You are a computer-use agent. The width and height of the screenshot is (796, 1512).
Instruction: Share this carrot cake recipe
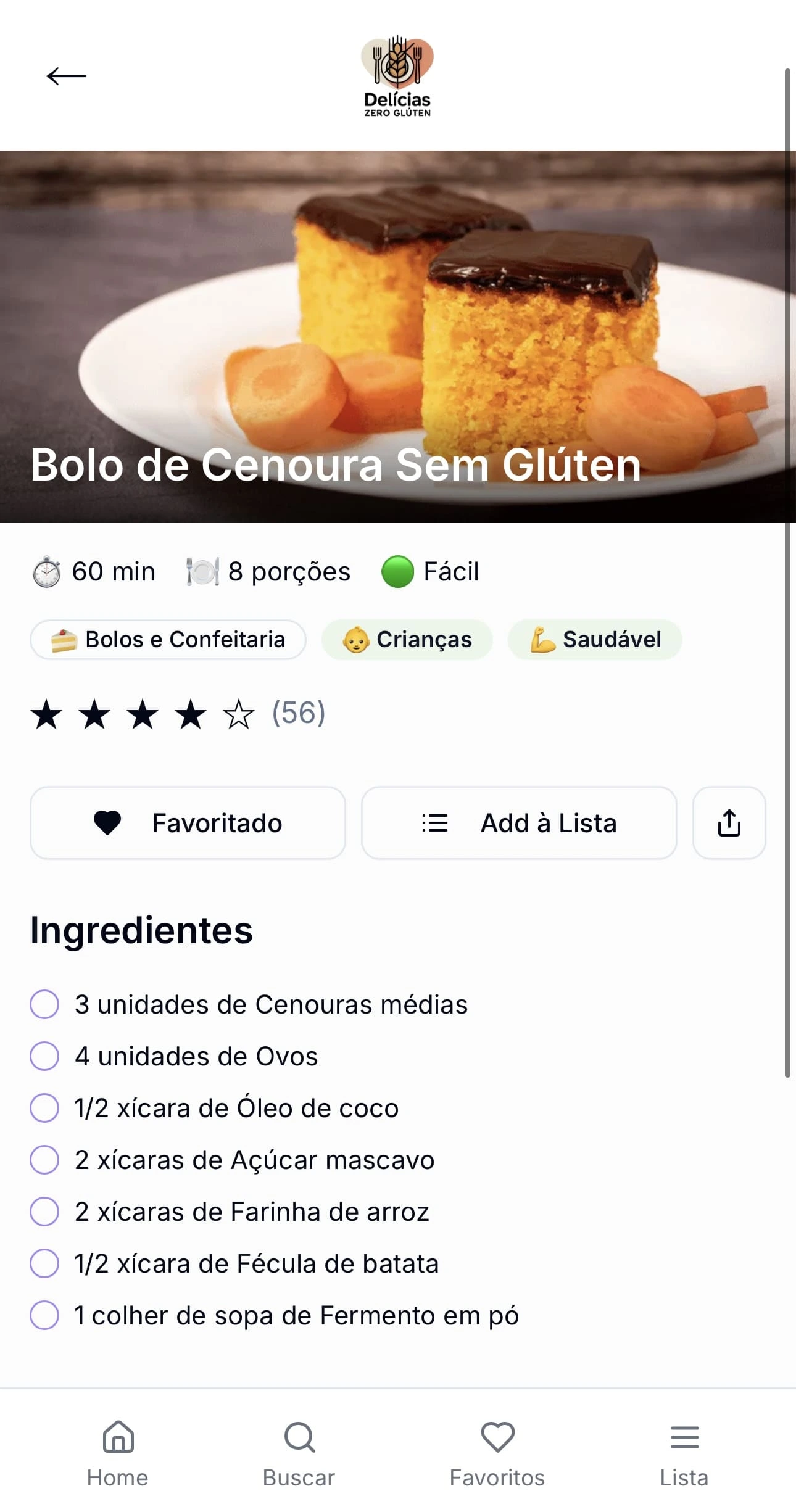[729, 823]
